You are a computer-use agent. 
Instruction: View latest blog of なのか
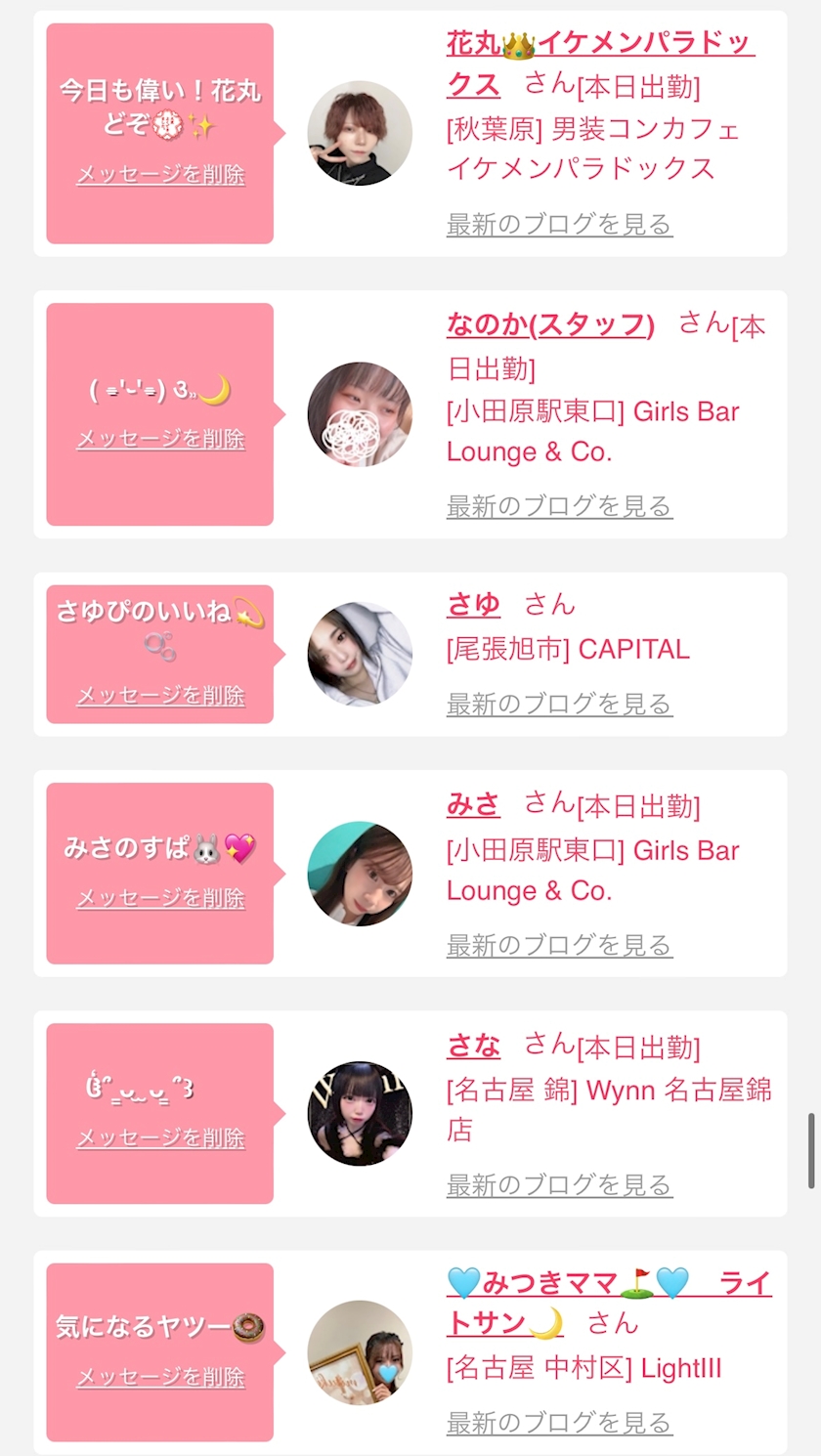coord(559,506)
